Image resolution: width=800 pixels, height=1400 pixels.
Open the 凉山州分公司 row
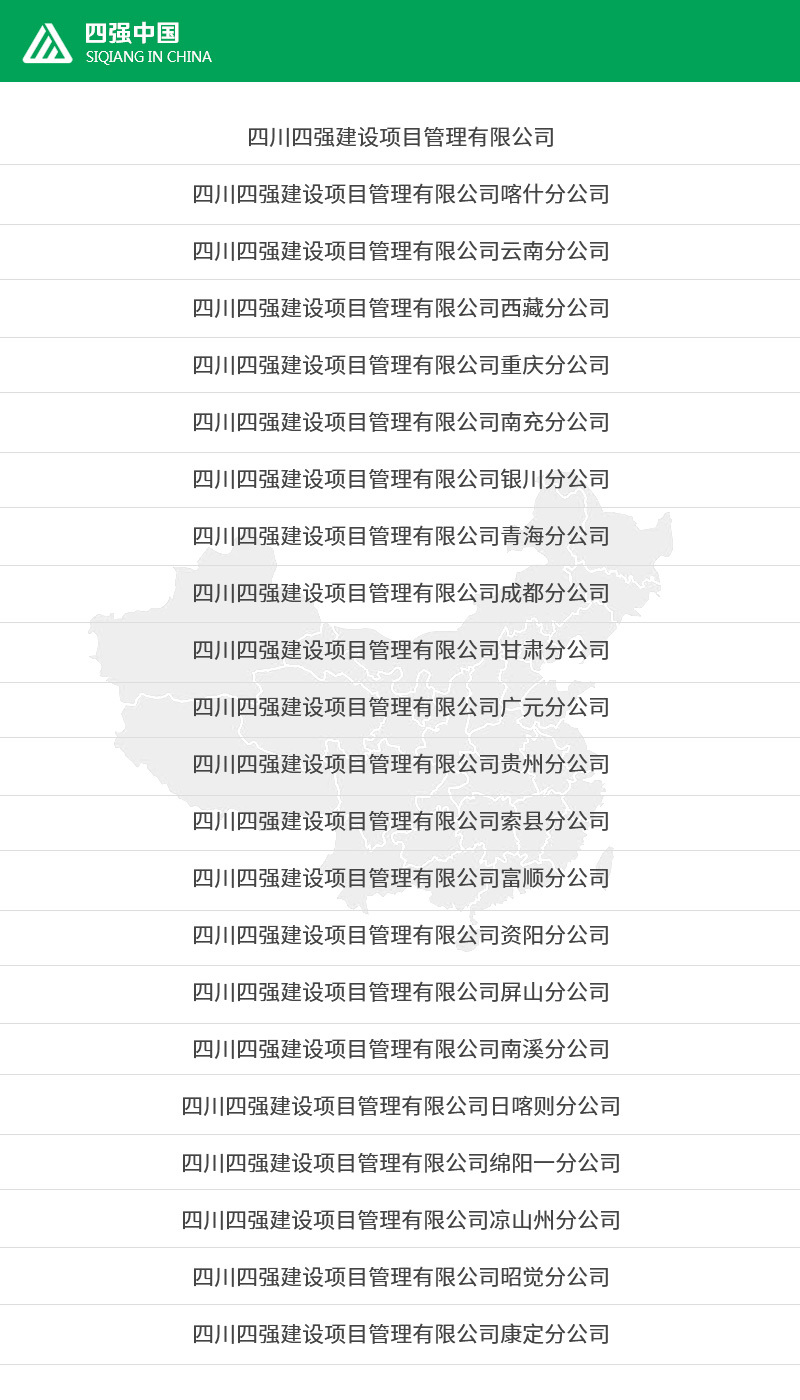tap(400, 1220)
